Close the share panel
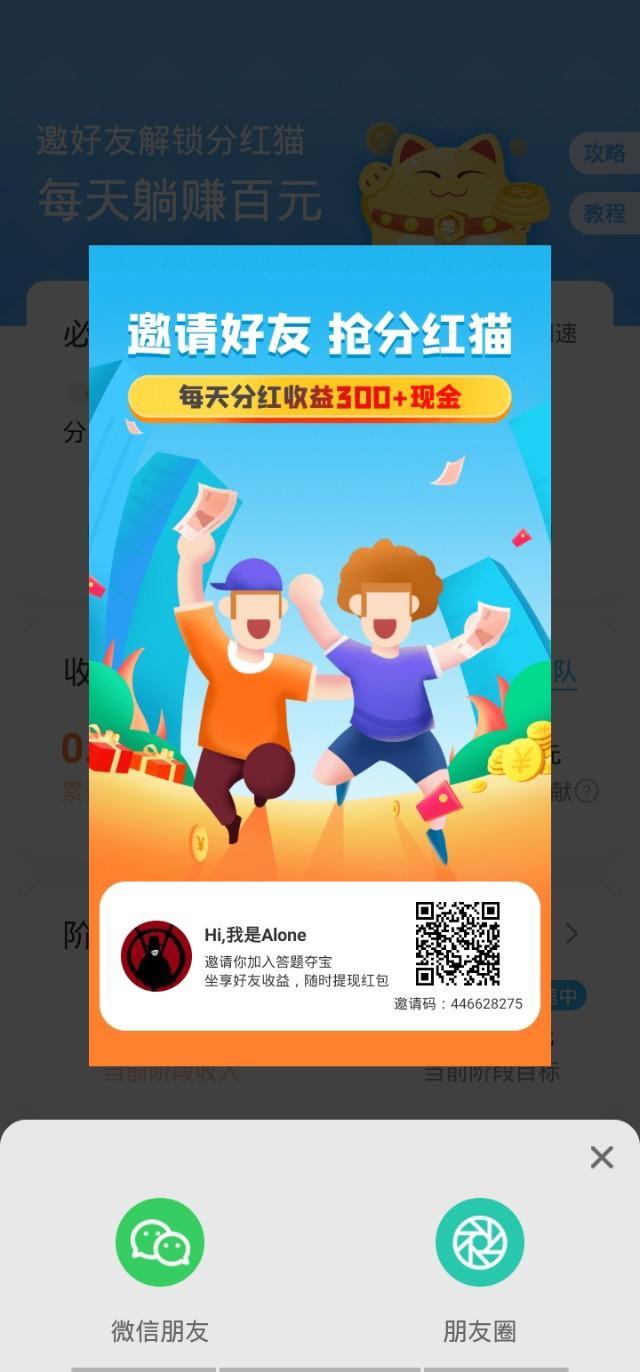640x1372 pixels. (601, 1157)
